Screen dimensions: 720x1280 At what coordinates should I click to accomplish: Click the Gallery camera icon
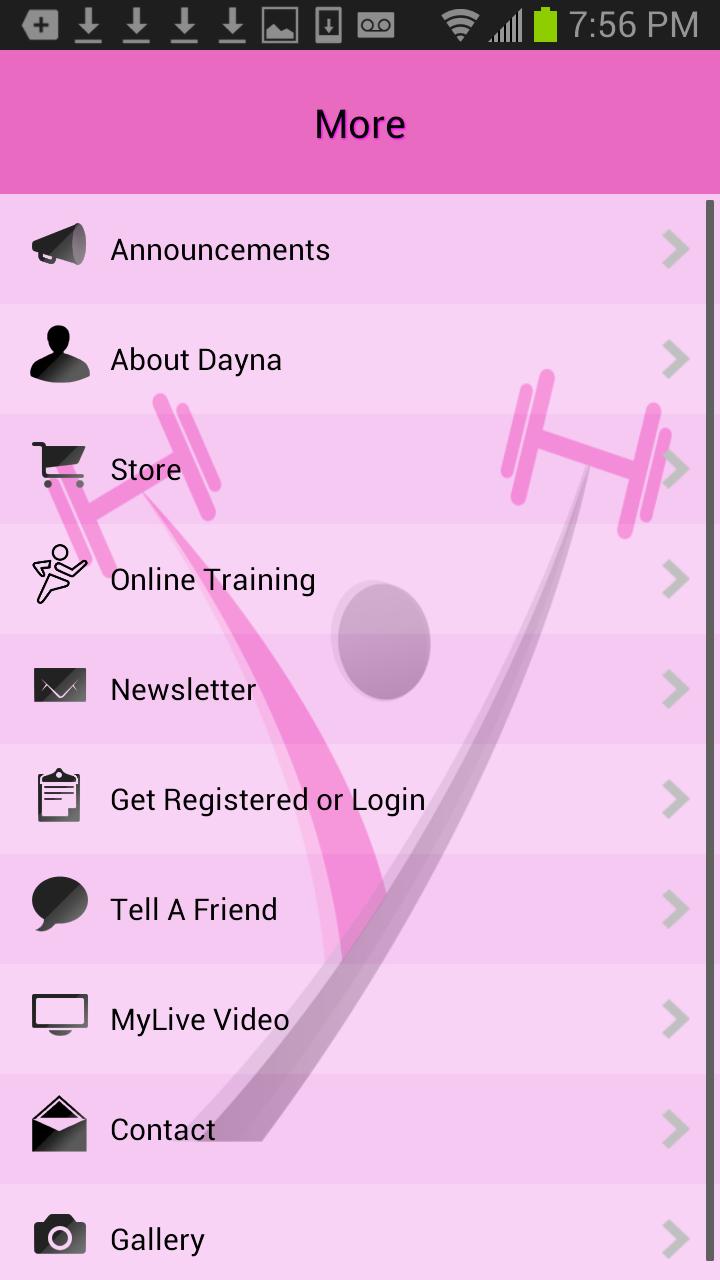tap(58, 1235)
